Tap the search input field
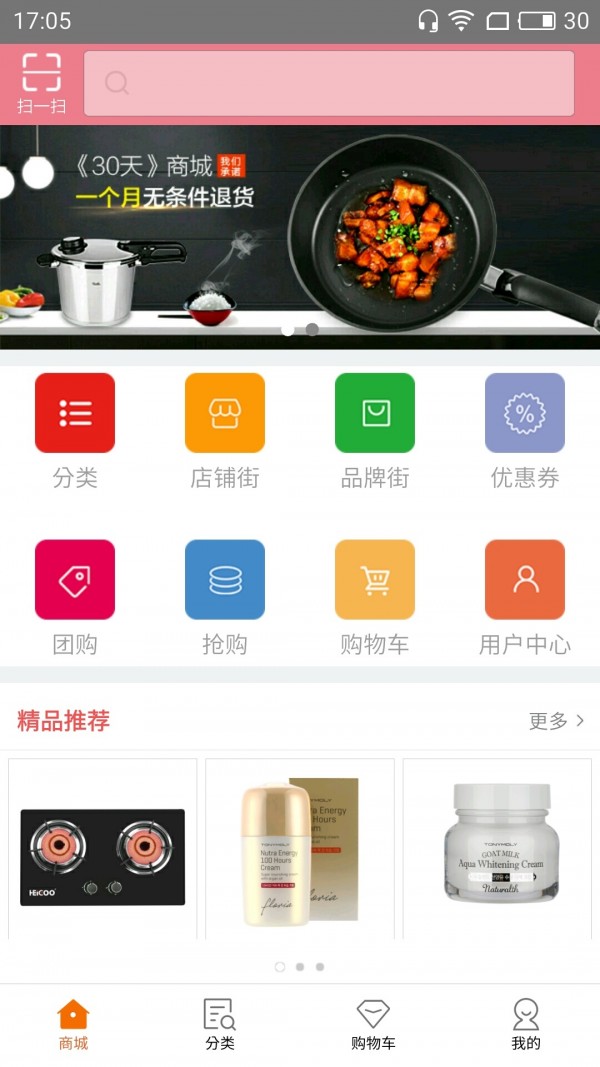Screen dimensions: 600x1067 pos(329,83)
